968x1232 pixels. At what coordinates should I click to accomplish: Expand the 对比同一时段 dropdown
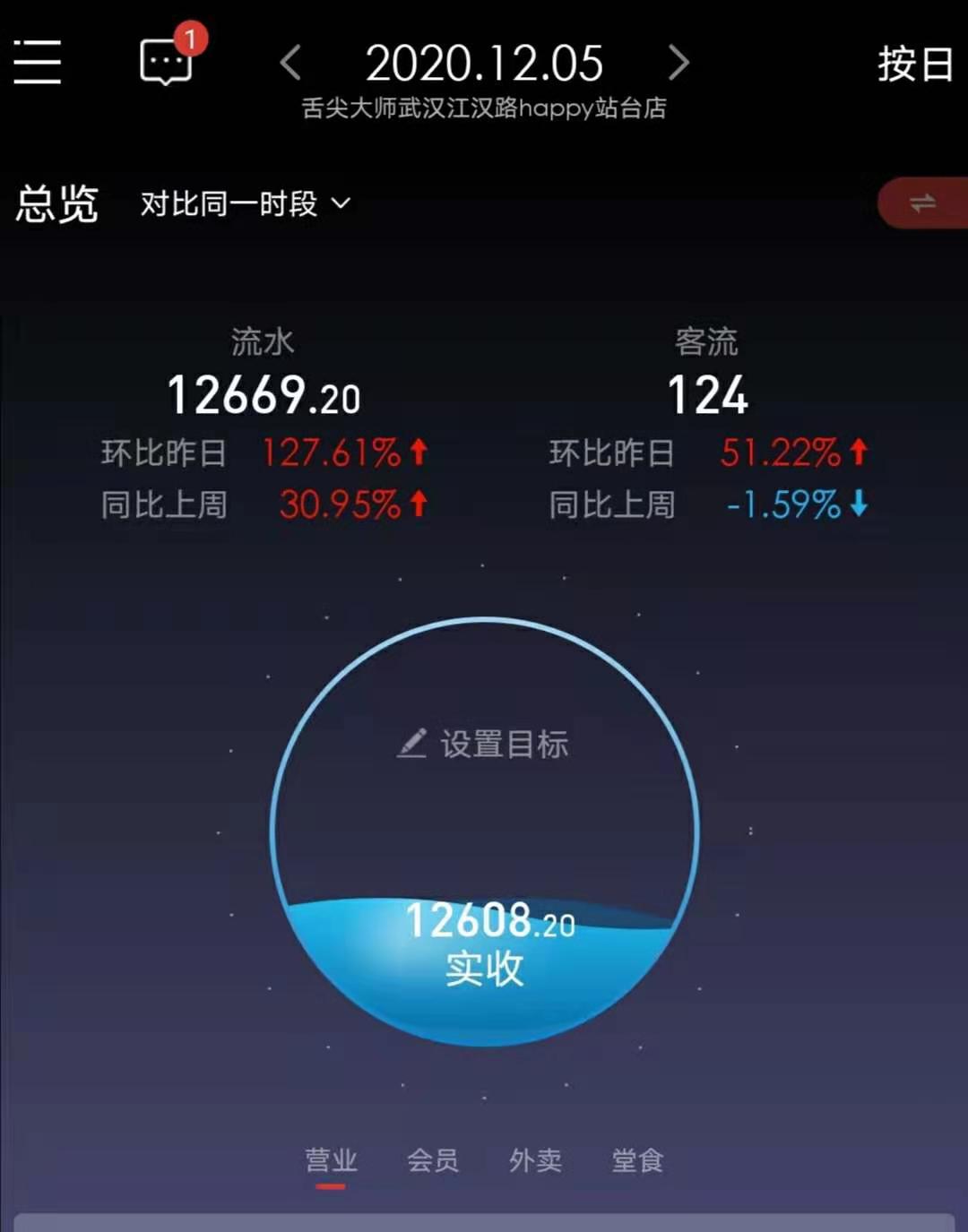(226, 204)
